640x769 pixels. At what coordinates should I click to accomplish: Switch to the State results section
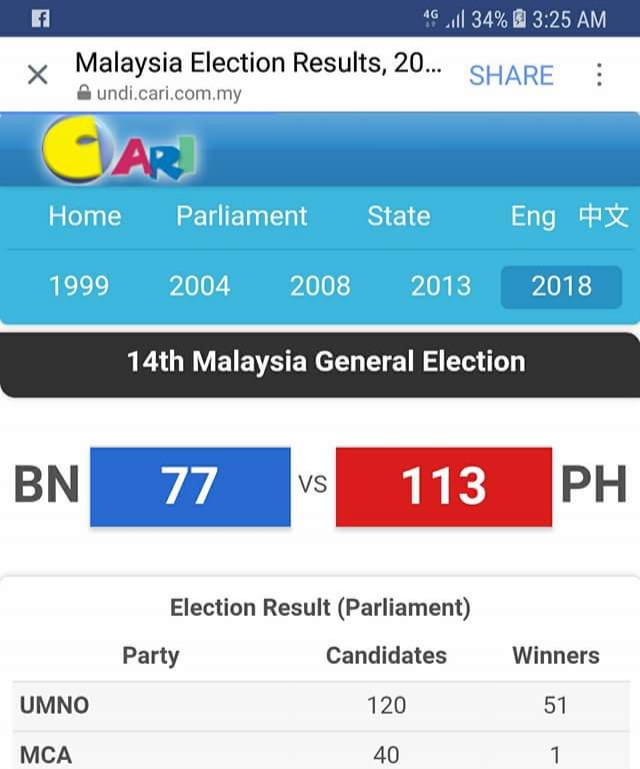coord(398,216)
